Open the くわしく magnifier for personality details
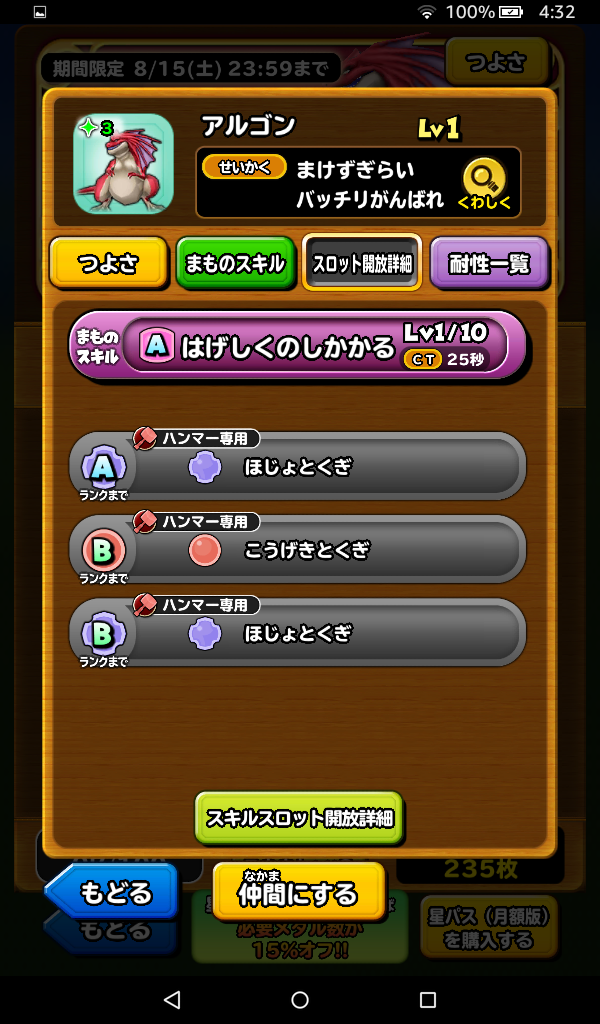This screenshot has height=1024, width=600. (484, 184)
